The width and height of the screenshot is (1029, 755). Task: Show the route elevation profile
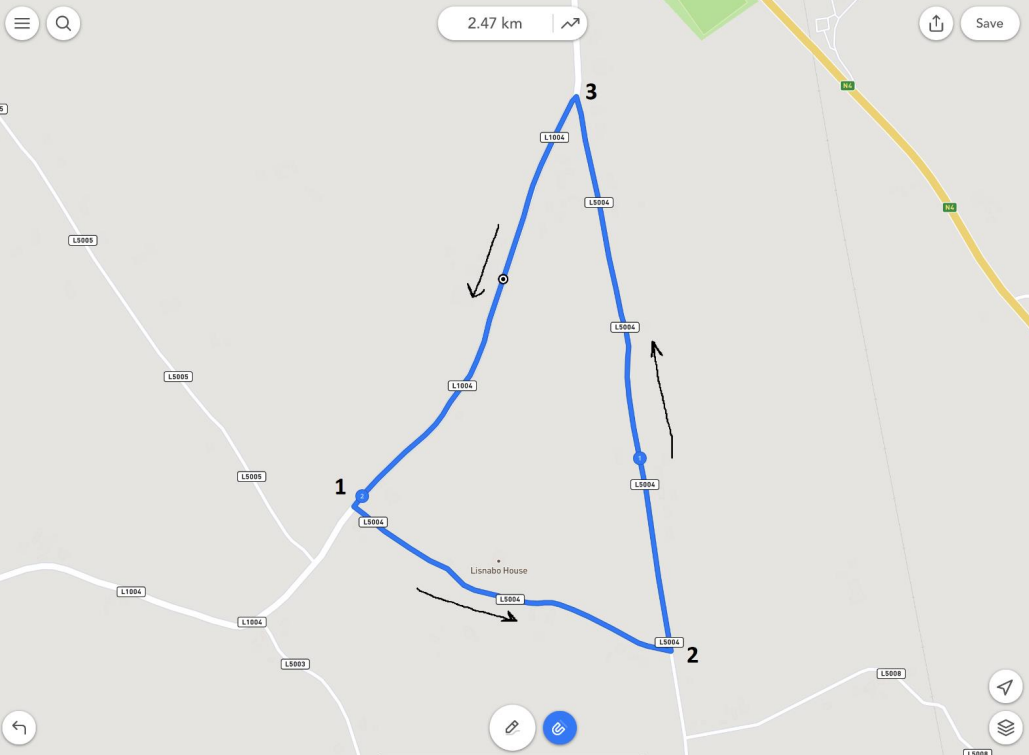pos(570,23)
